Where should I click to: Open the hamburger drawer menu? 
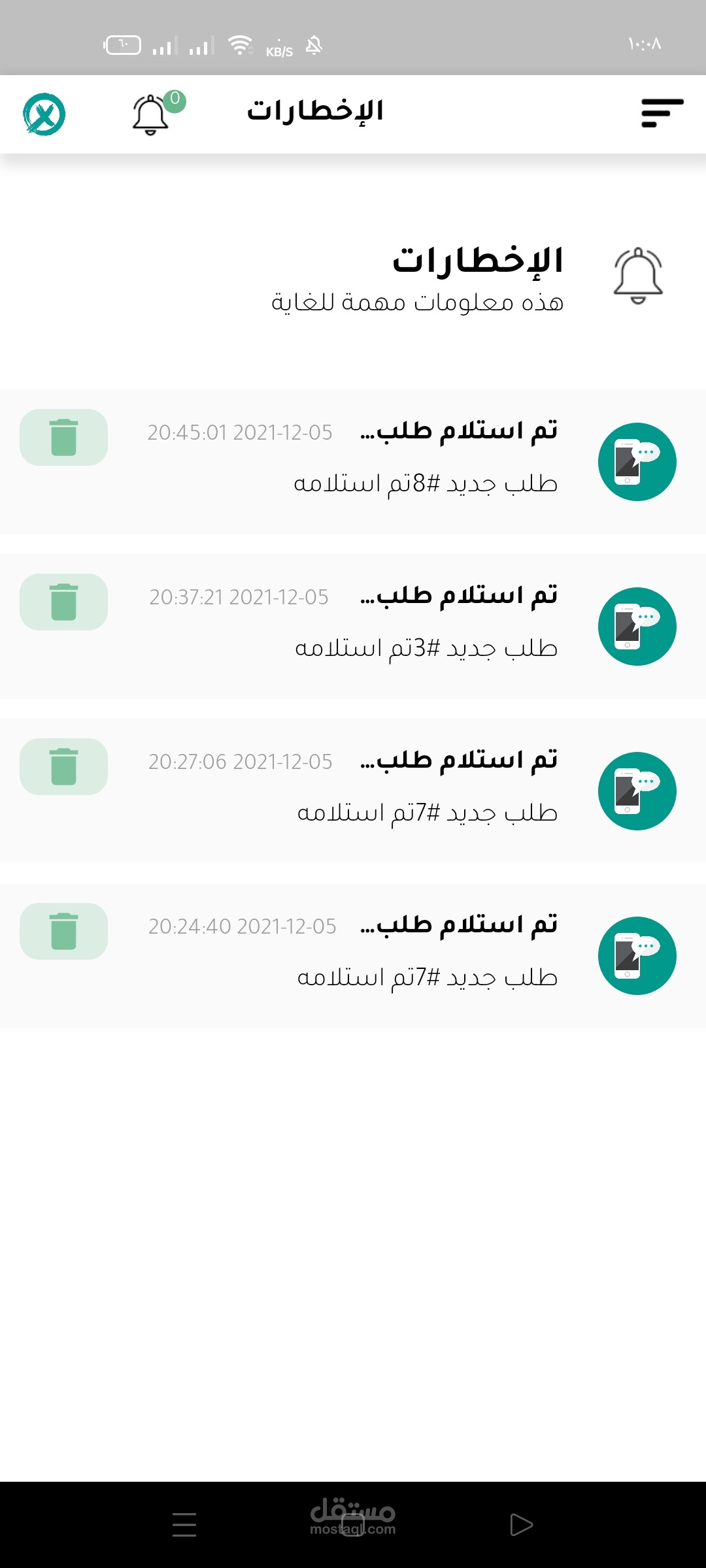662,113
